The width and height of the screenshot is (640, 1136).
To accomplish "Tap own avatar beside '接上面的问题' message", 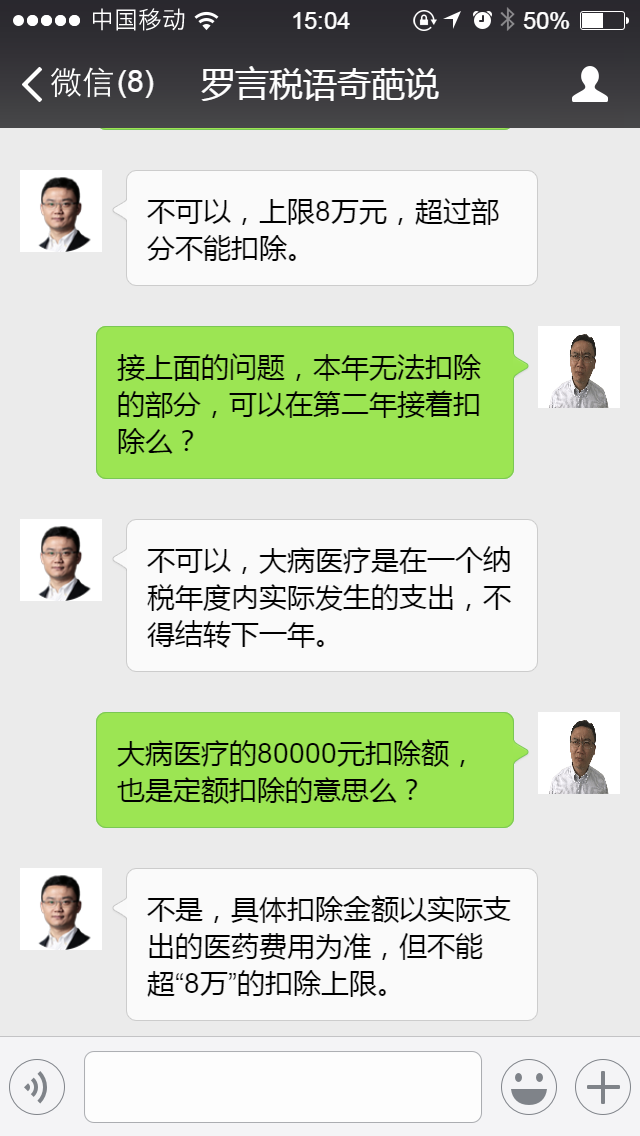I will (x=579, y=367).
